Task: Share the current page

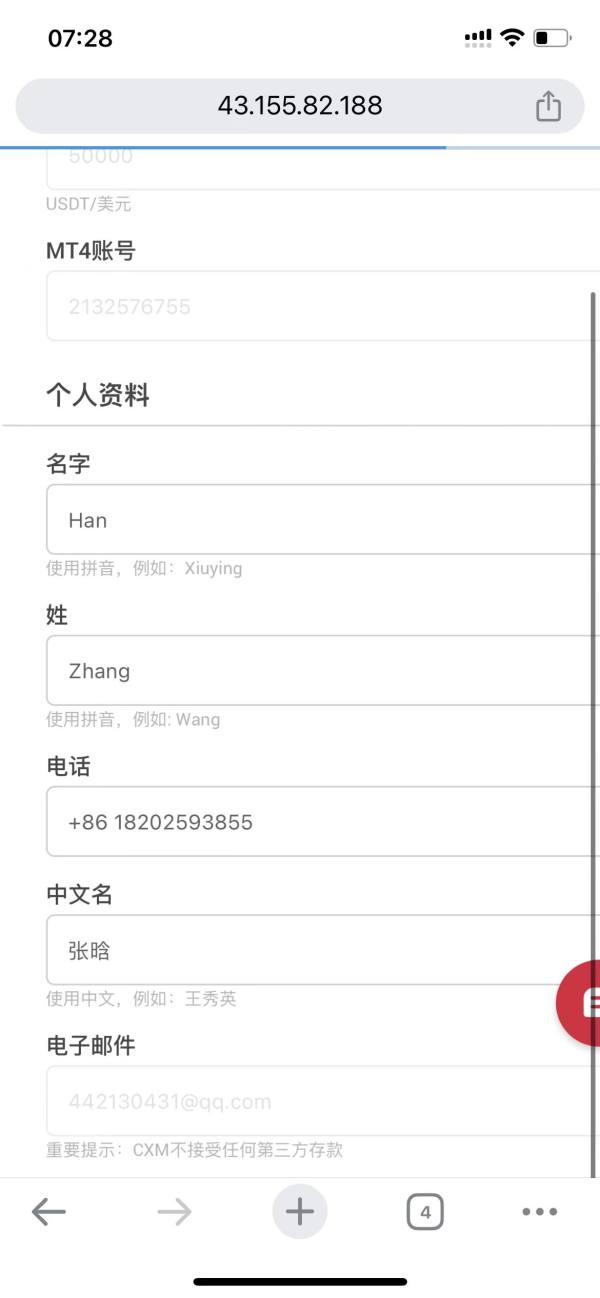Action: (x=548, y=106)
